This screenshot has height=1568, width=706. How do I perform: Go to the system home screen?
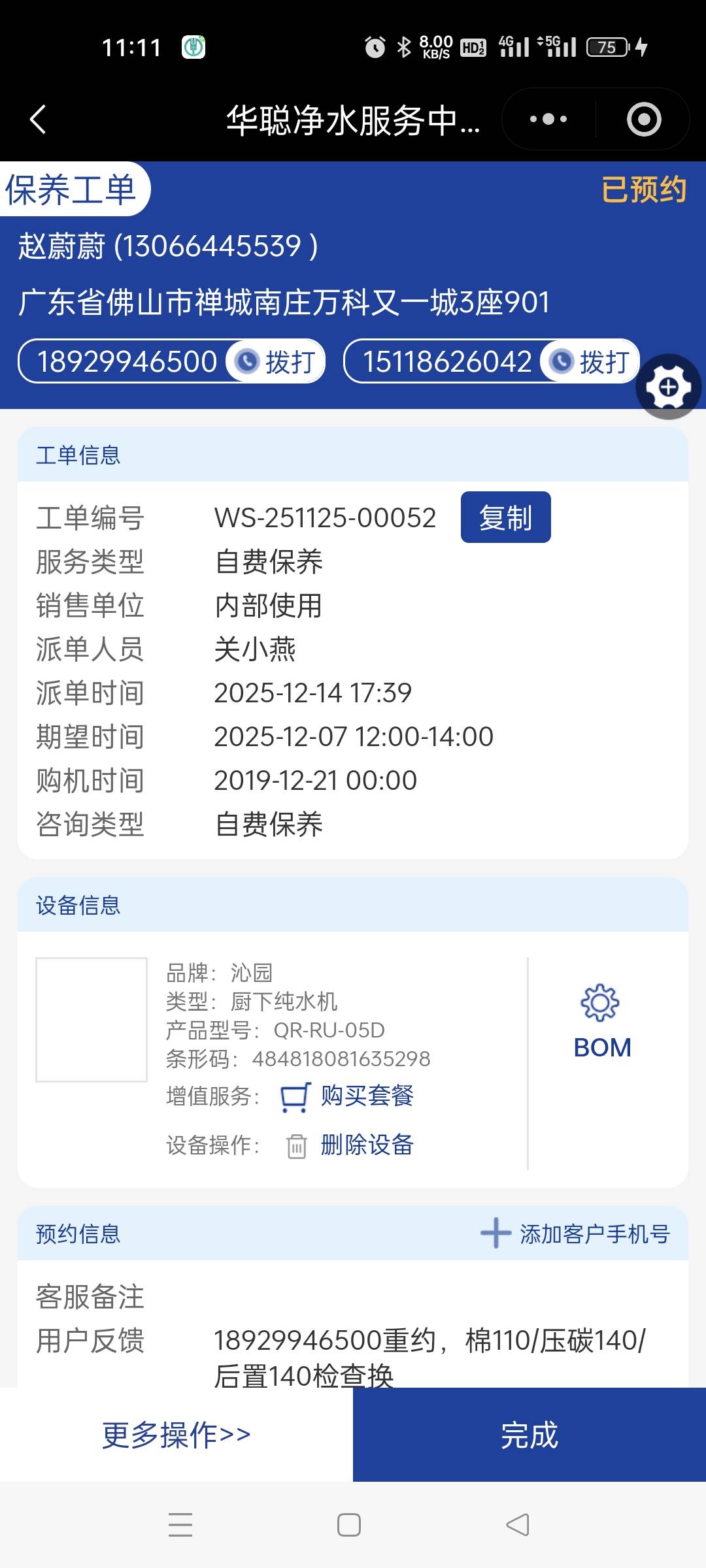pos(349,1525)
